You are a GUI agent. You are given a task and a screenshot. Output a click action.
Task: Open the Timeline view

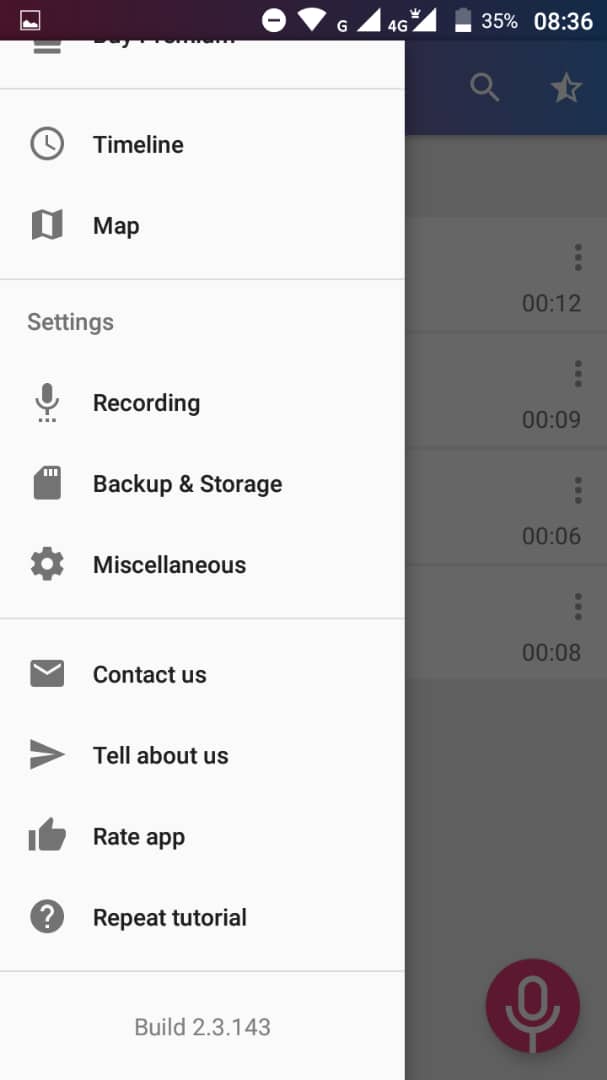point(202,145)
